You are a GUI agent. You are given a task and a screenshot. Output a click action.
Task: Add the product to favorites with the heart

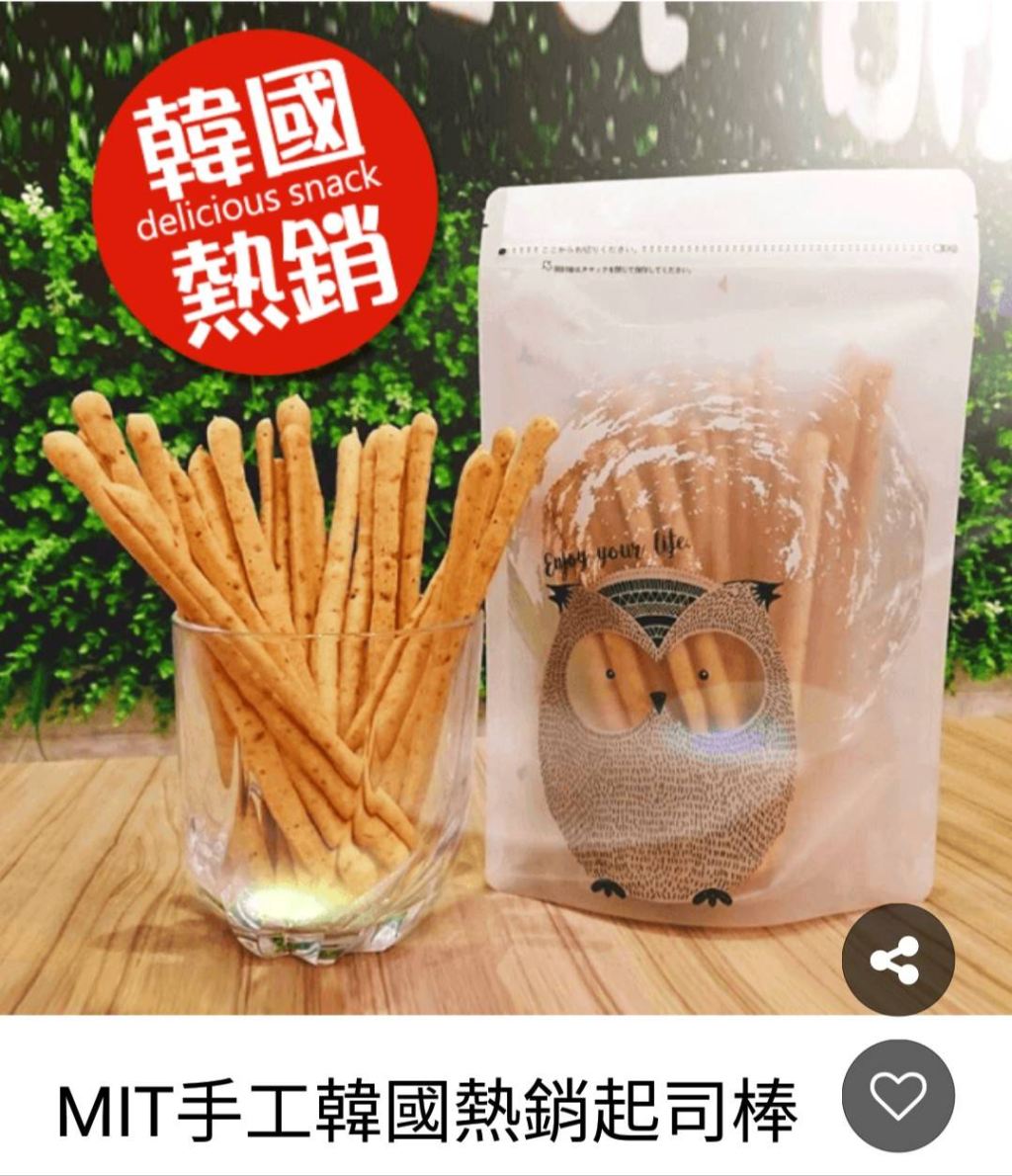[x=897, y=1095]
